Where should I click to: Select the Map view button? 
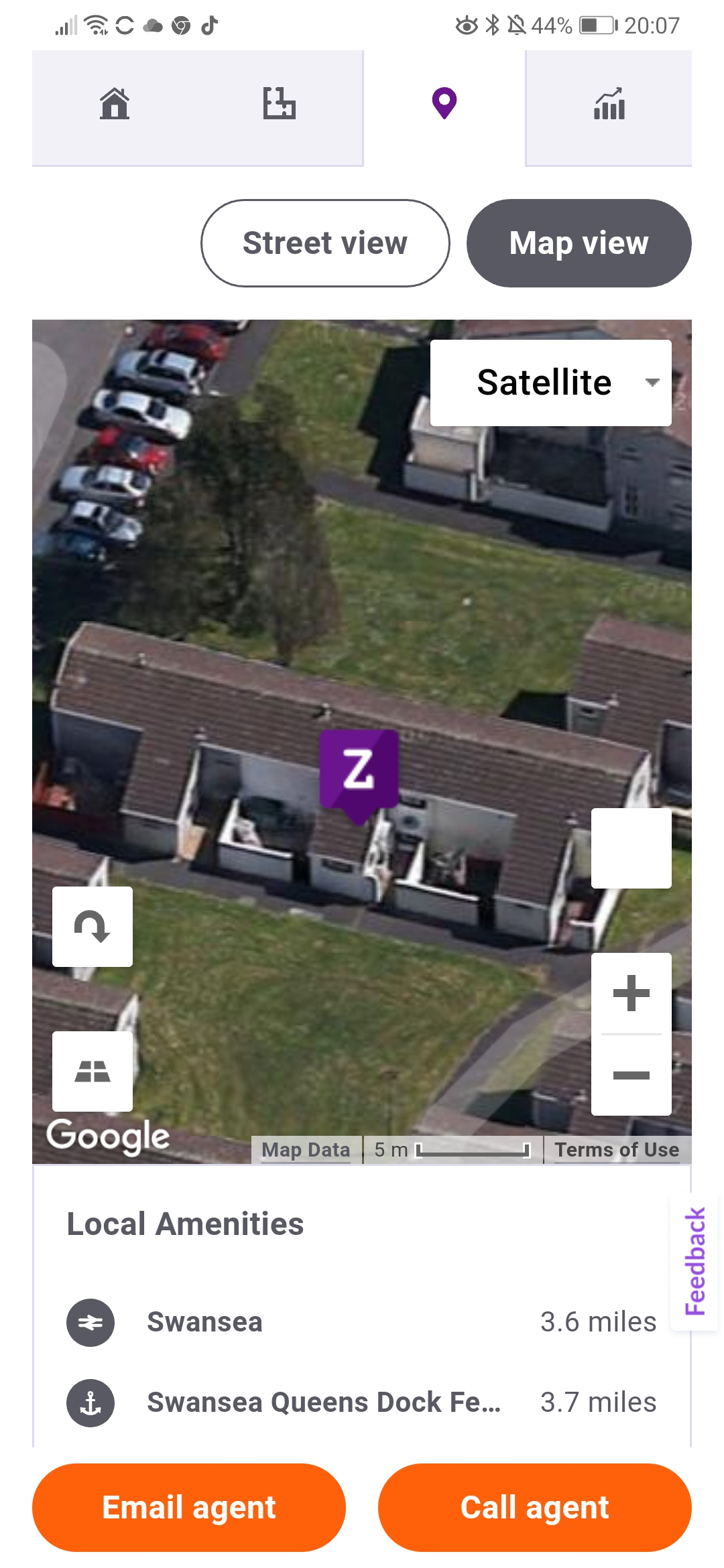579,243
